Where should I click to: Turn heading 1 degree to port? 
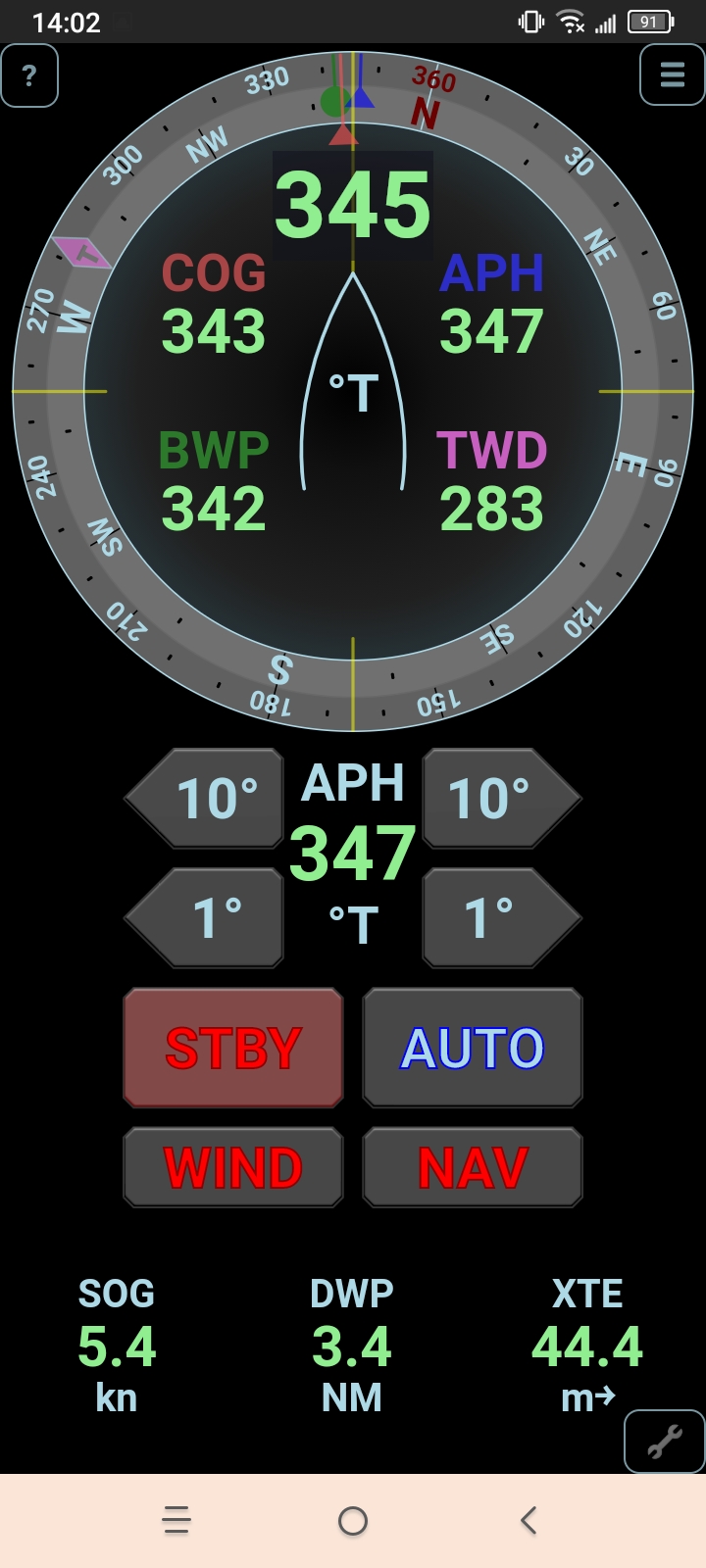tap(205, 918)
